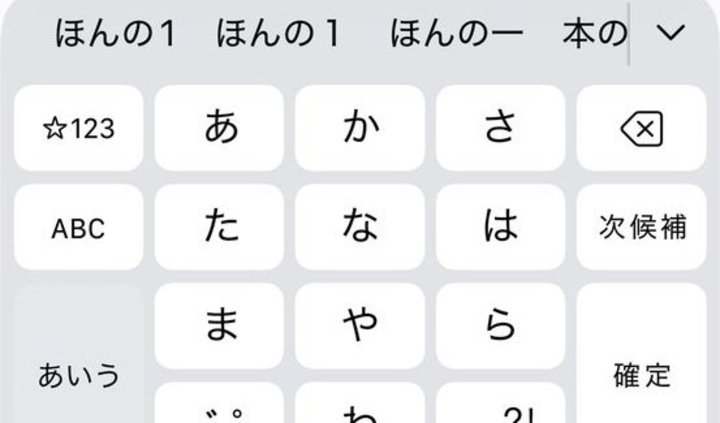Tap the さ key
The height and width of the screenshot is (423, 720).
(x=500, y=128)
